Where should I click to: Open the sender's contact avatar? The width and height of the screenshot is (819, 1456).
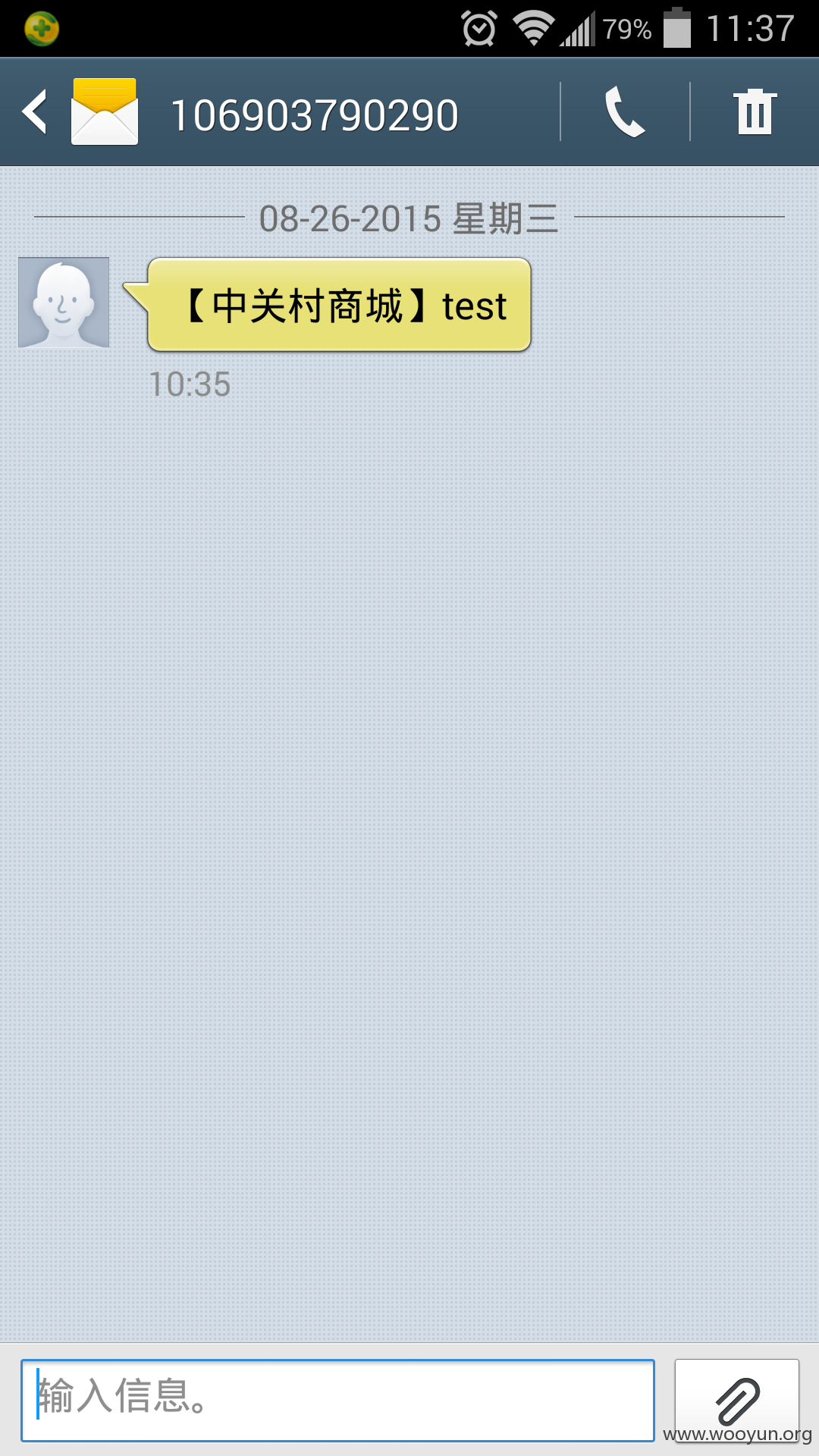[64, 303]
